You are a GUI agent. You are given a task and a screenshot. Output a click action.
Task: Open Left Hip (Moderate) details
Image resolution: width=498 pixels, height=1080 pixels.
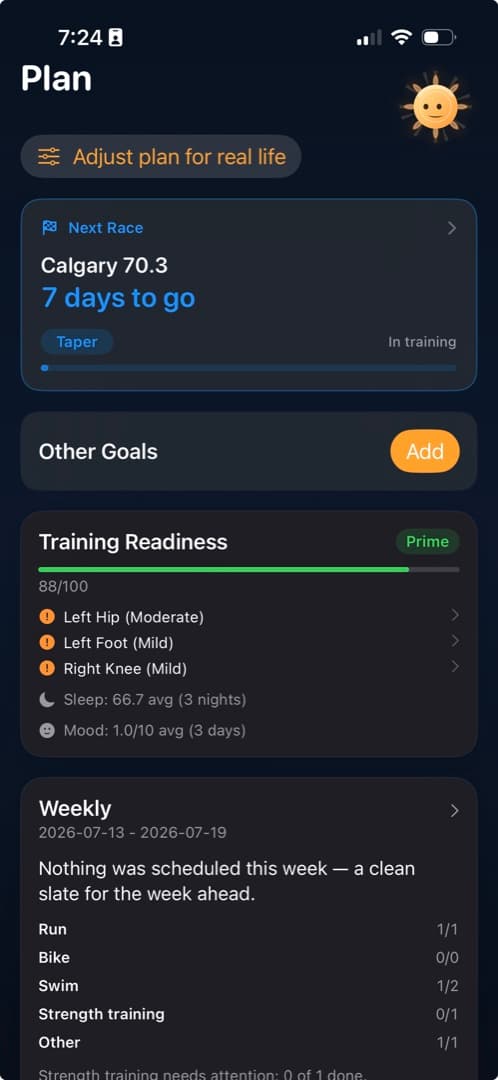(249, 616)
